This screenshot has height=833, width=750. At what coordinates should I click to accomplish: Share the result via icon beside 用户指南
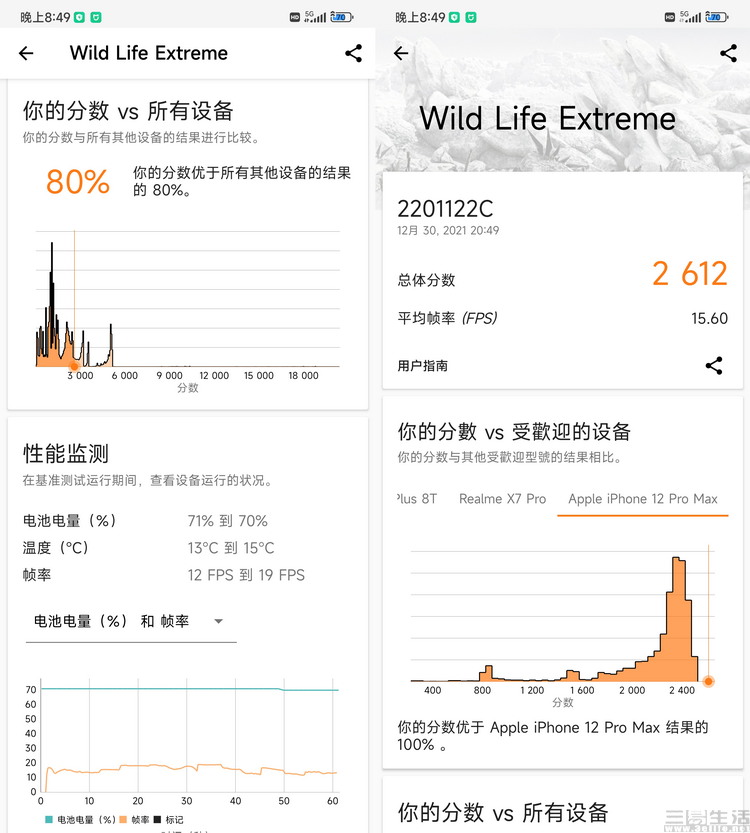click(714, 366)
